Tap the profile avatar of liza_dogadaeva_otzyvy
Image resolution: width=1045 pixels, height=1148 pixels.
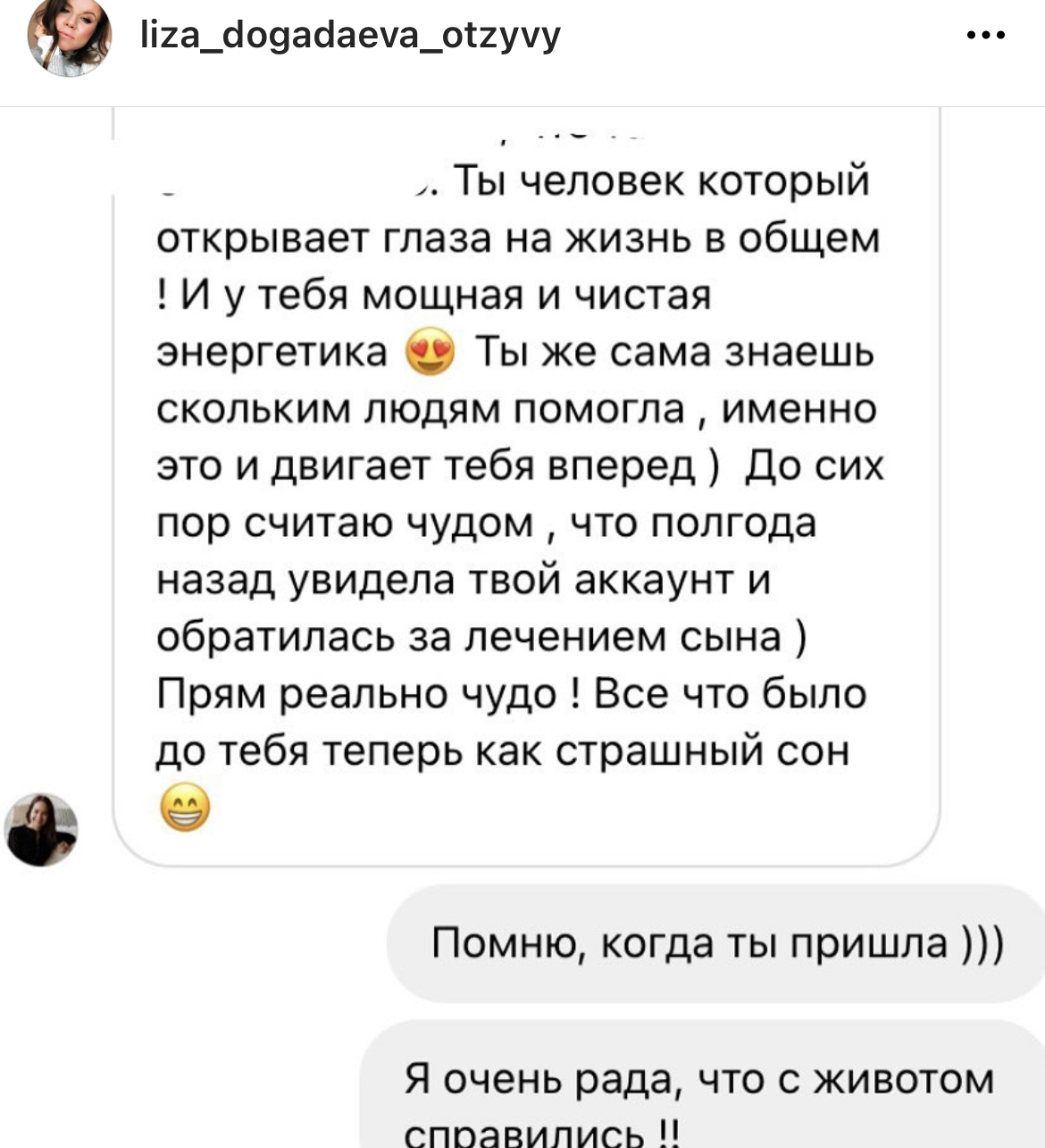70,38
